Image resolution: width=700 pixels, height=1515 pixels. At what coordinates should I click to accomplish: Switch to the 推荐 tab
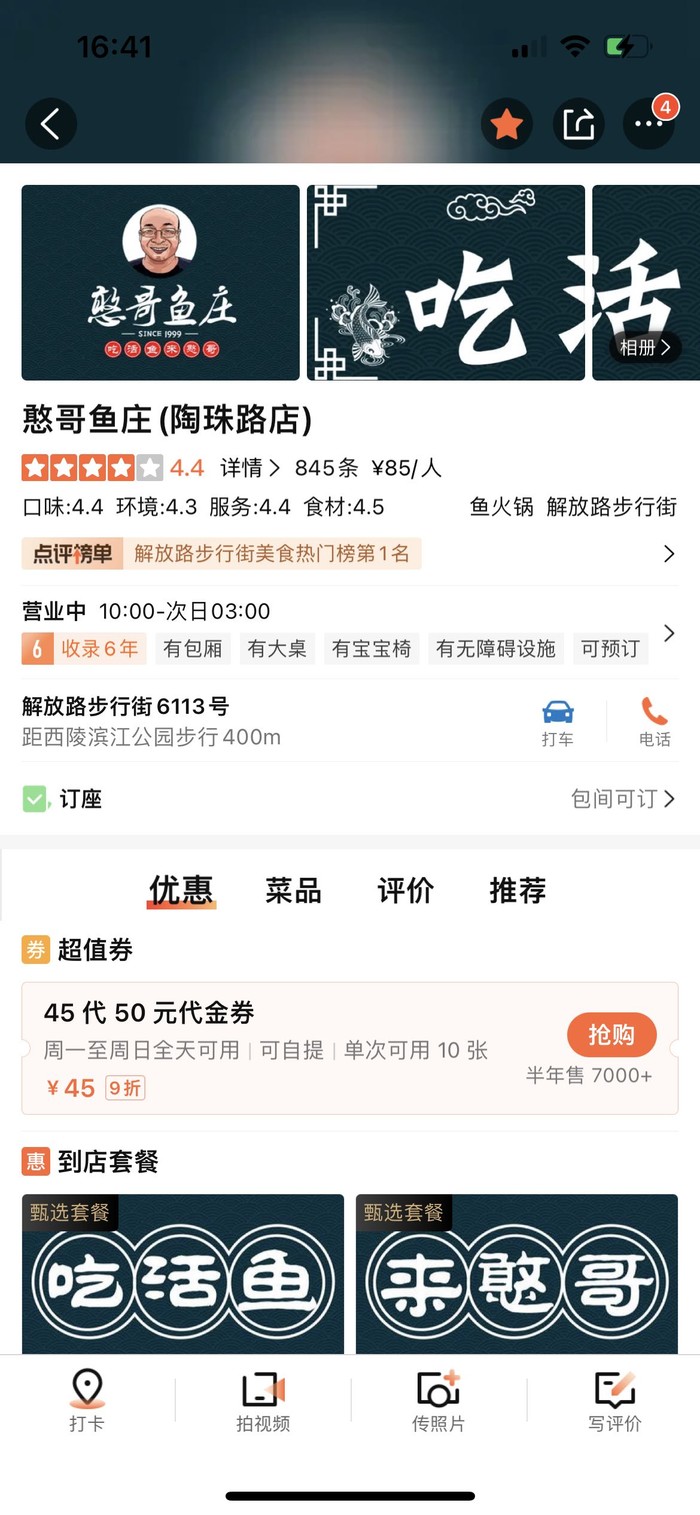(517, 890)
